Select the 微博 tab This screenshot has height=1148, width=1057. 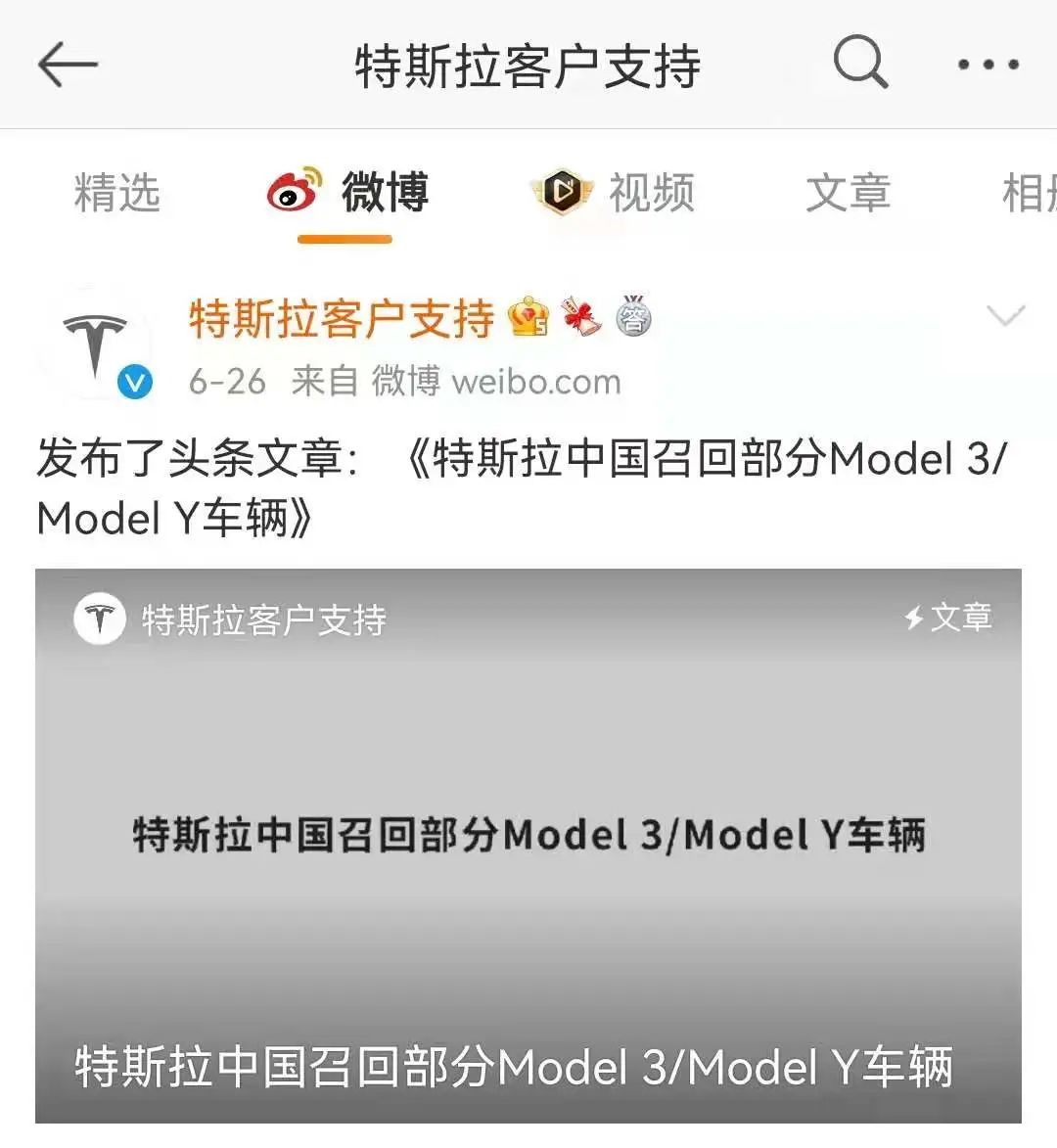(347, 192)
